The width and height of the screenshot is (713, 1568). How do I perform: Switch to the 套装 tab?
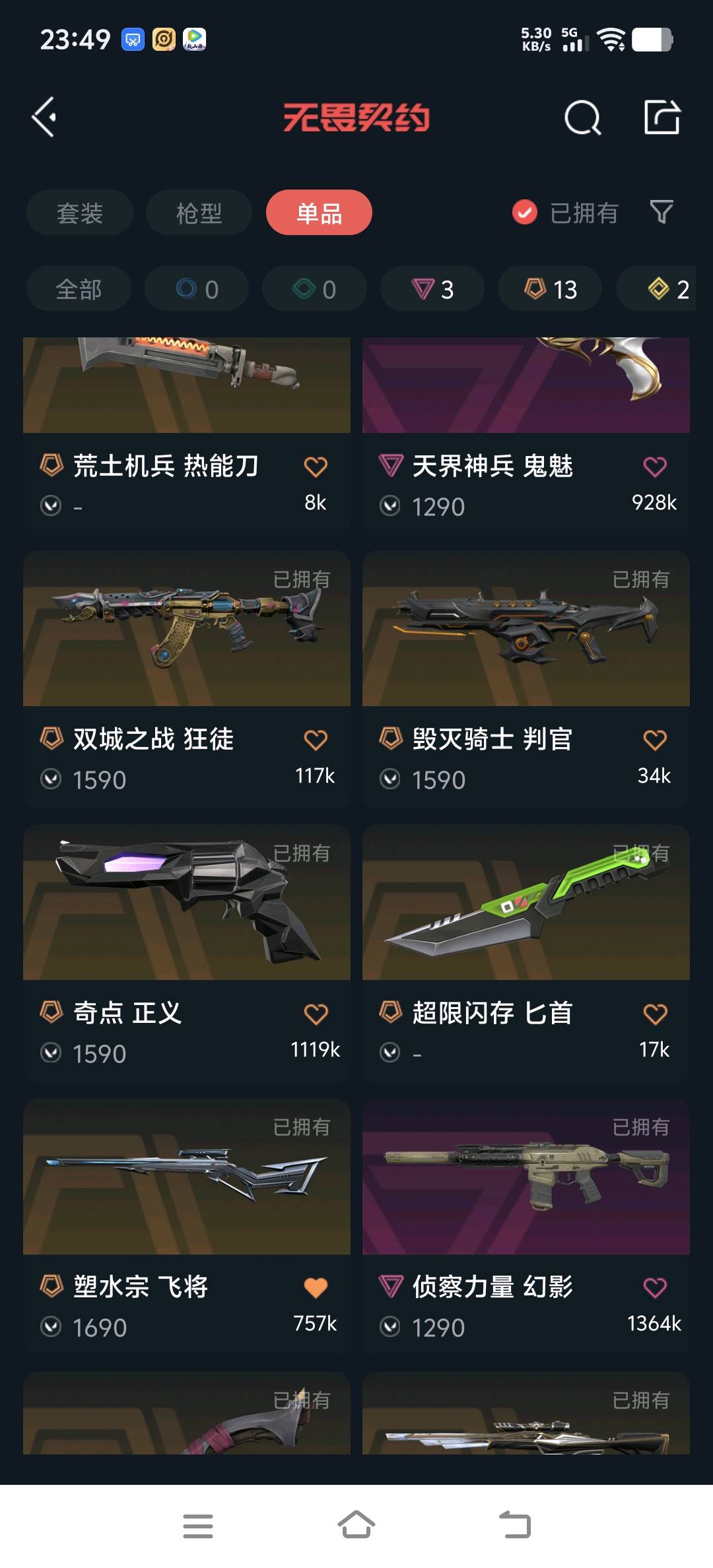click(x=80, y=213)
